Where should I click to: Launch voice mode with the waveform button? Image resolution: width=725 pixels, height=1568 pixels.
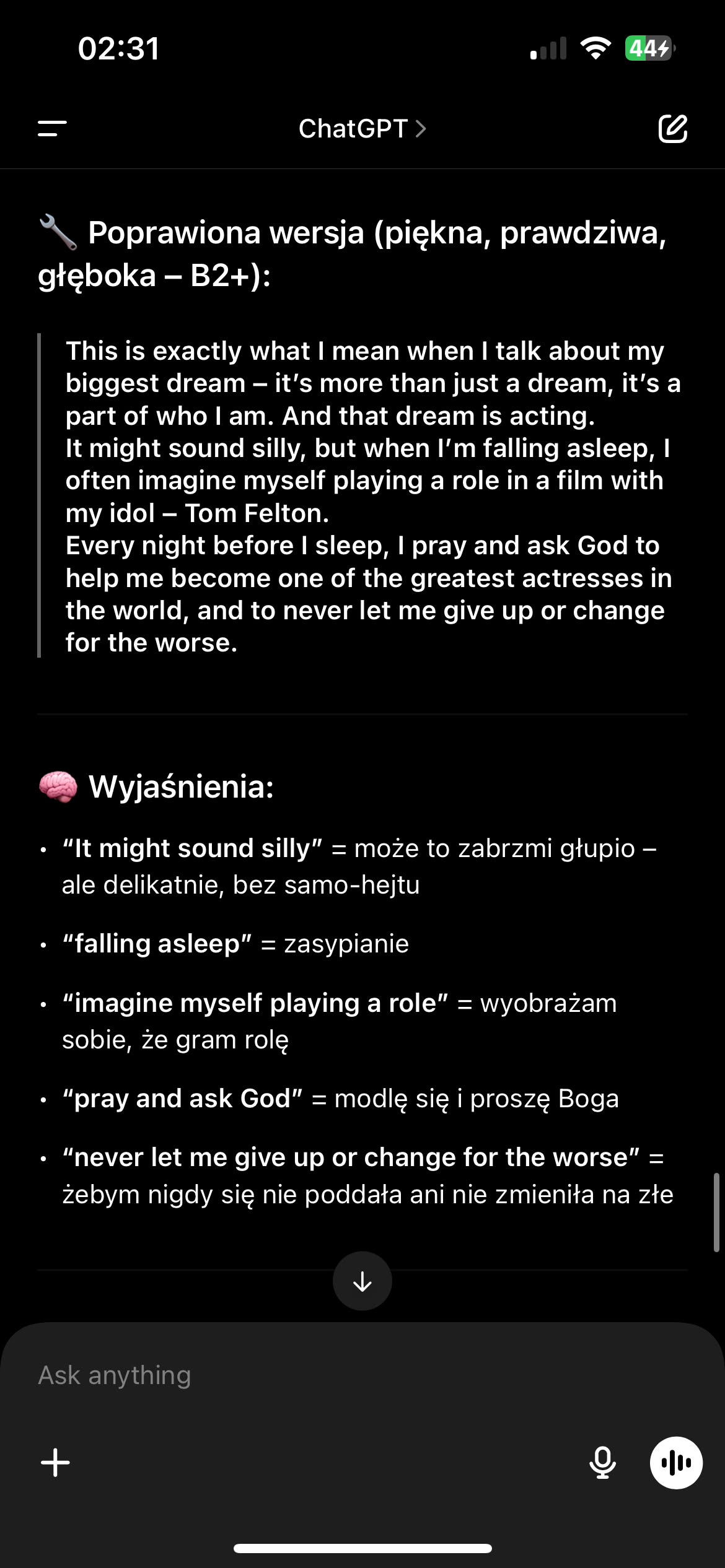coord(676,1463)
